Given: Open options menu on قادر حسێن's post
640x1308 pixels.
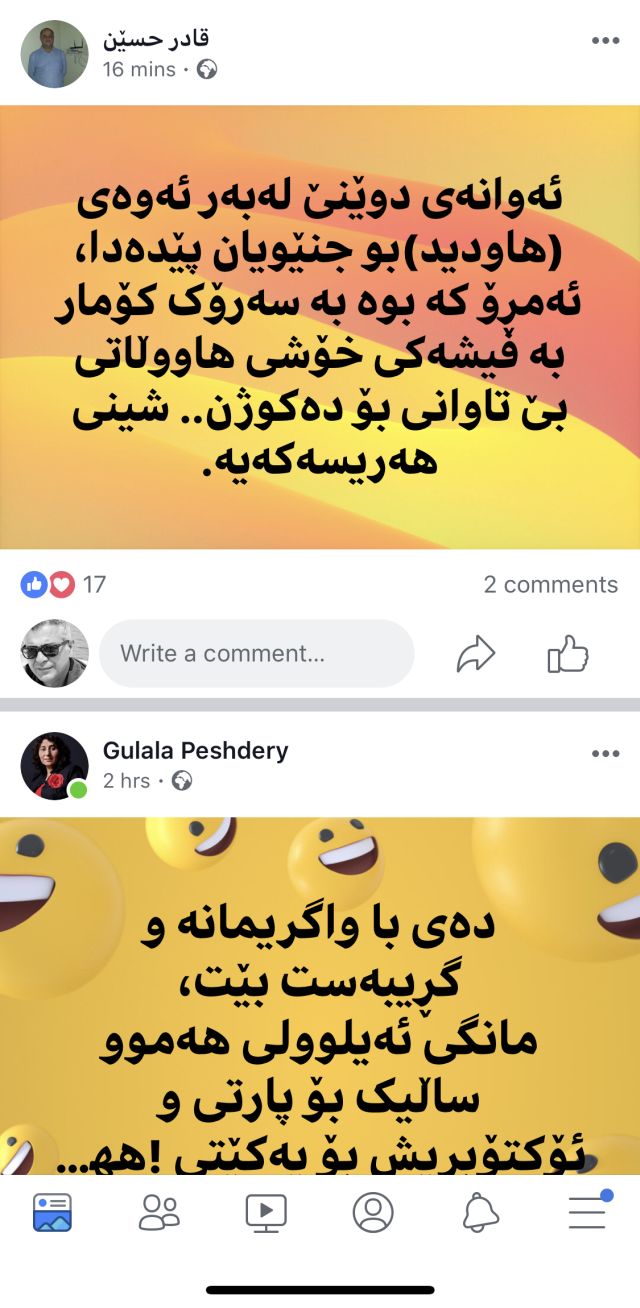Looking at the screenshot, I should point(605,41).
